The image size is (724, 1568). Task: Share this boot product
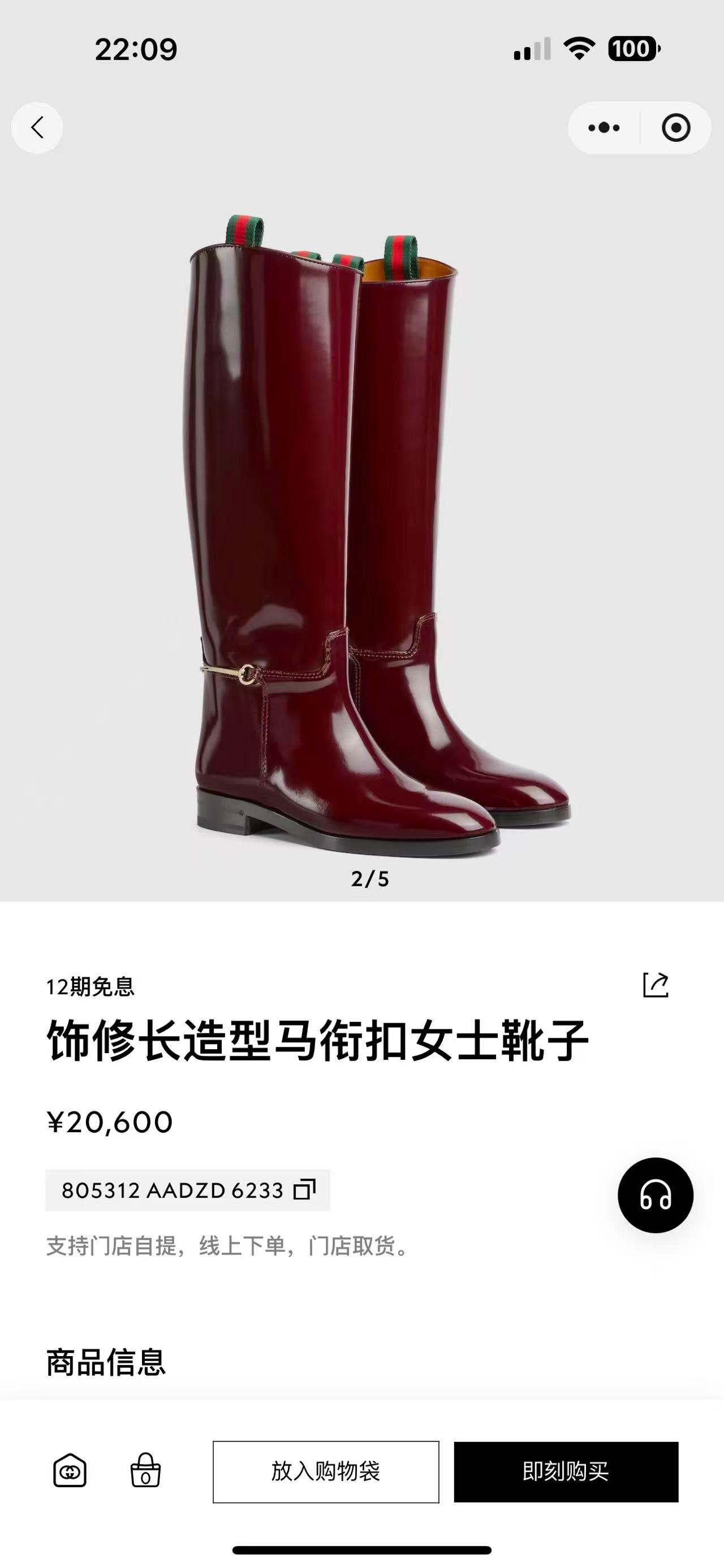[656, 984]
